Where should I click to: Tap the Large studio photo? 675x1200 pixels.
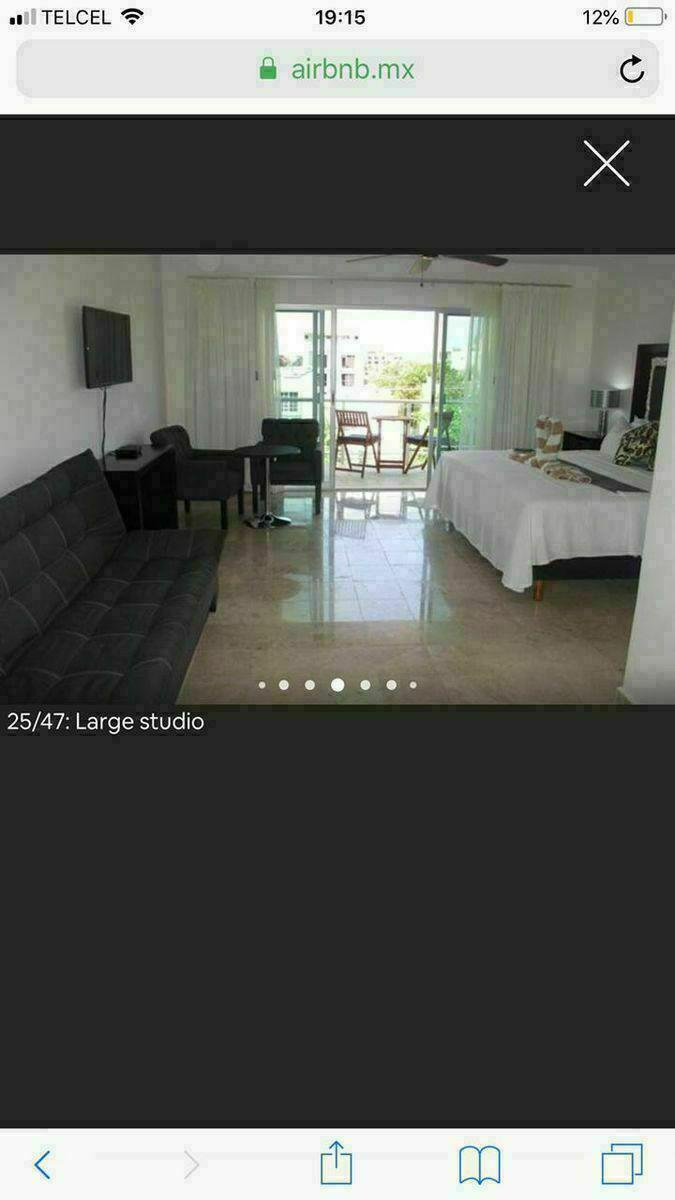point(337,478)
